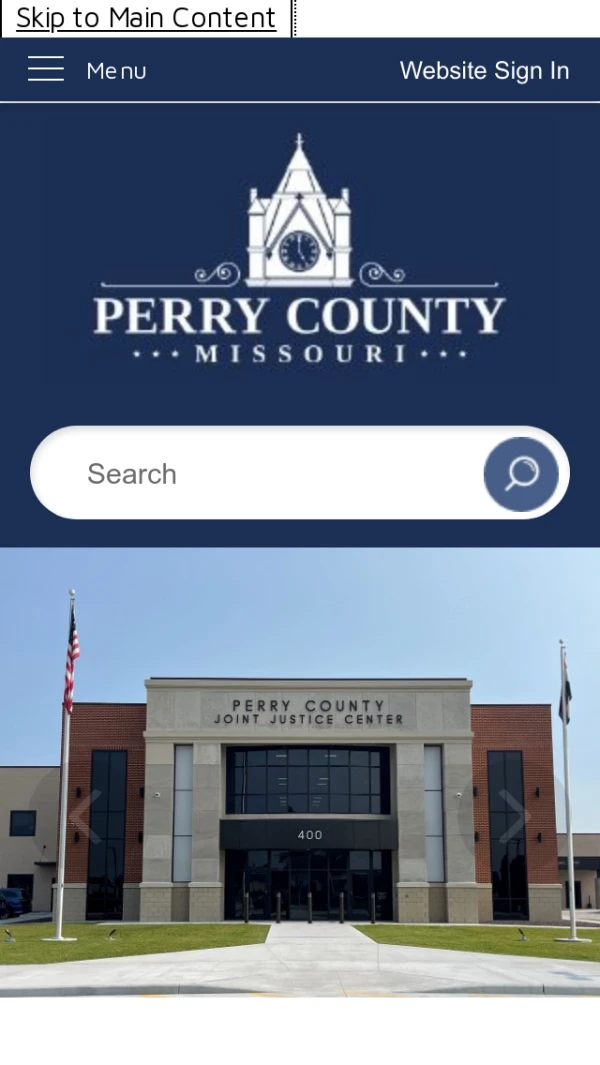Follow the Skip to Main Content link
Screen dimensions: 600x1065
click(146, 18)
